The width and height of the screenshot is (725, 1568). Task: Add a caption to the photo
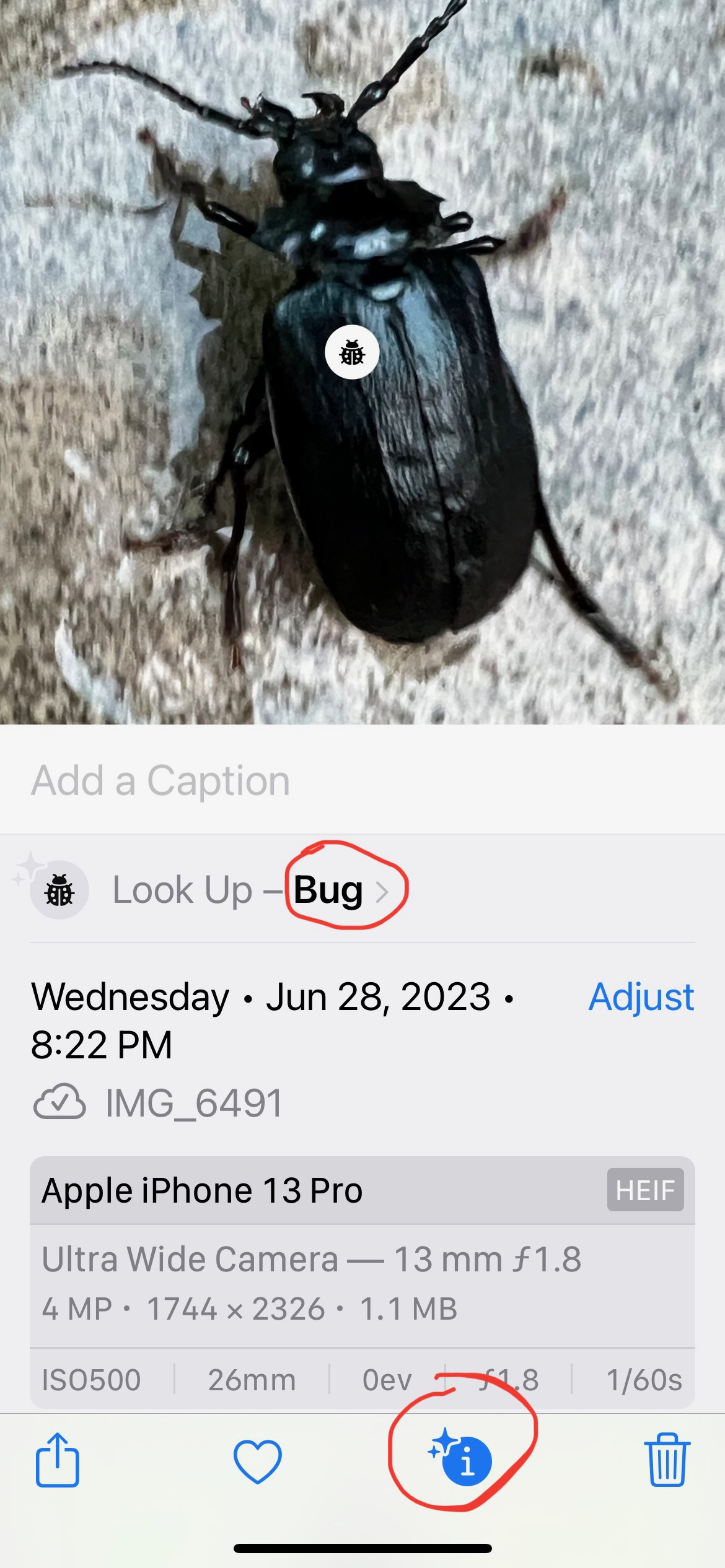pos(362,780)
